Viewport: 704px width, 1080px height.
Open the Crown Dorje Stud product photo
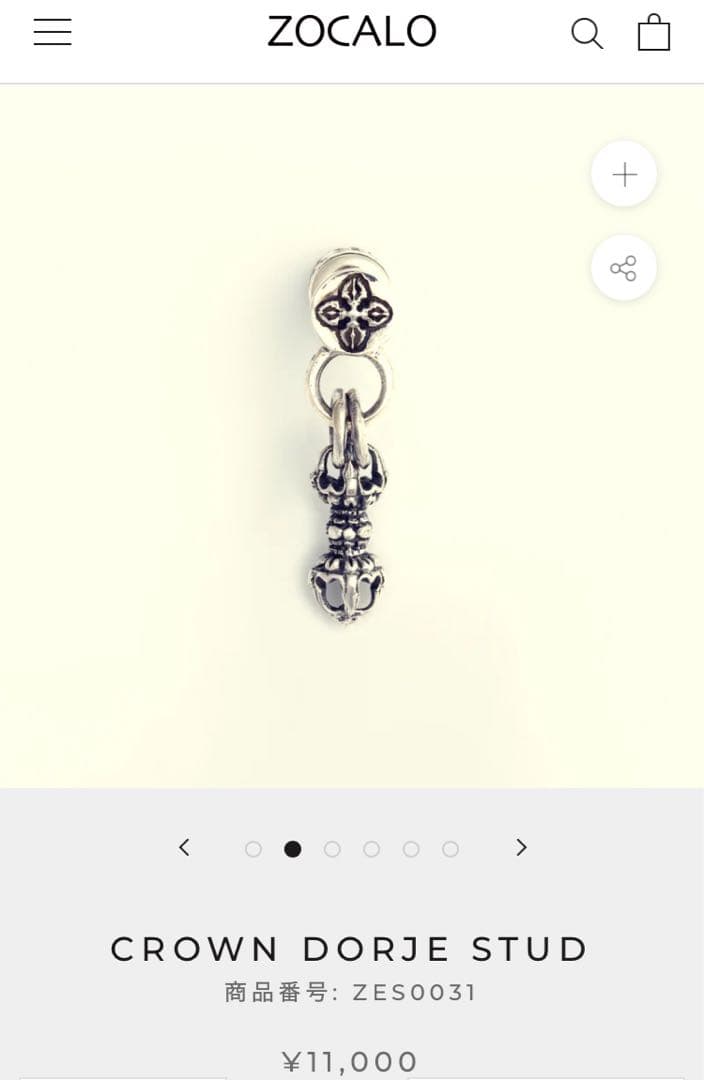pyautogui.click(x=349, y=436)
